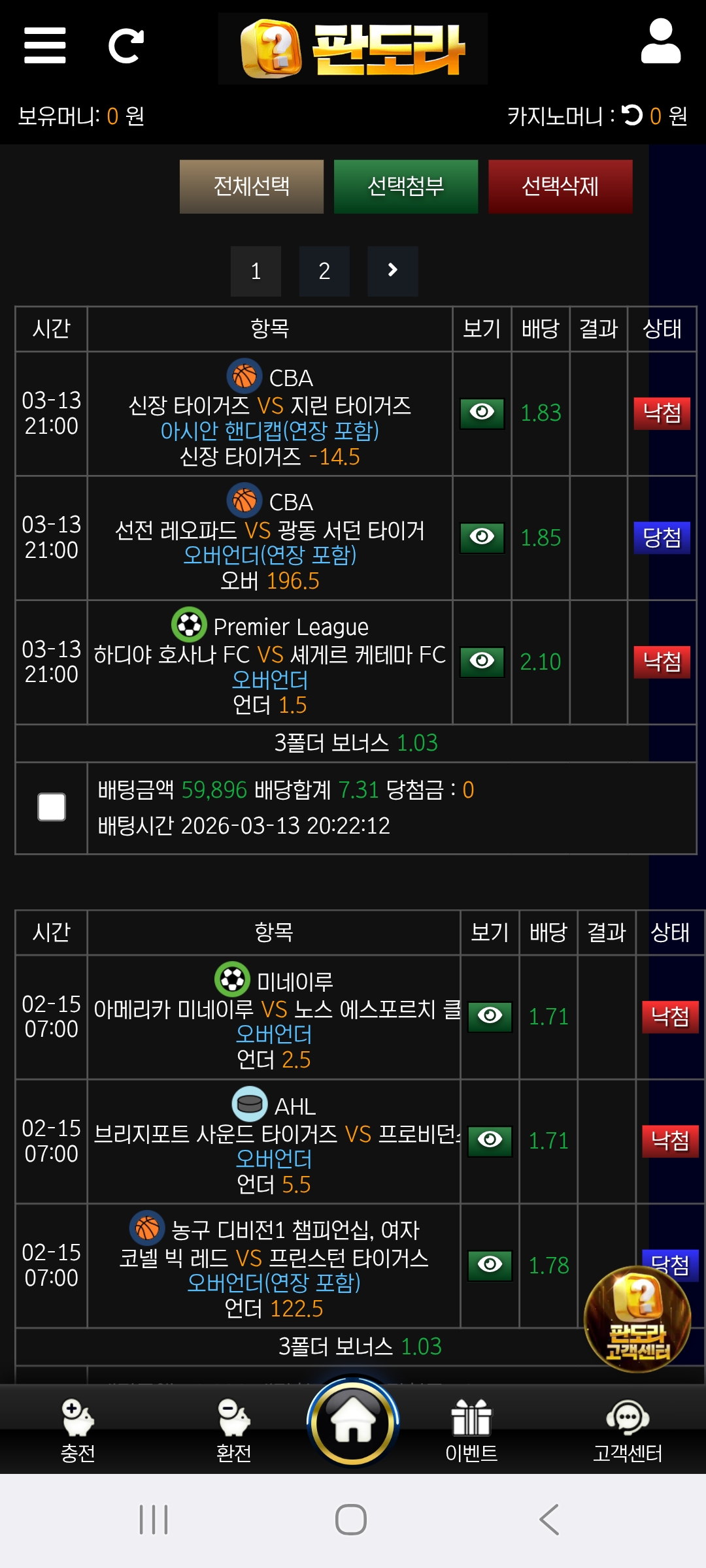The image size is (706, 1568).
Task: Tap the 전체선택 button
Action: (x=252, y=187)
